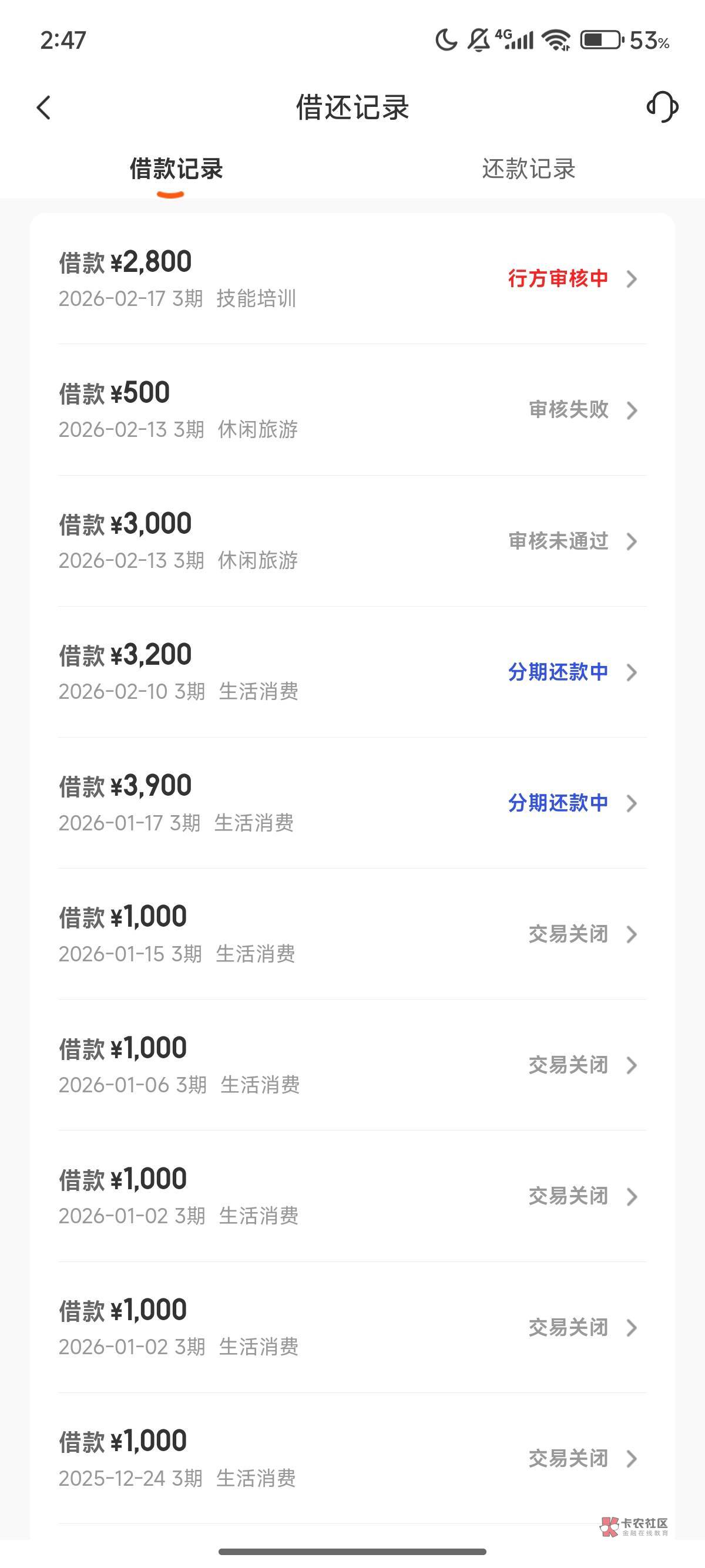705x1568 pixels.
Task: Open customer service headset icon
Action: 662,107
